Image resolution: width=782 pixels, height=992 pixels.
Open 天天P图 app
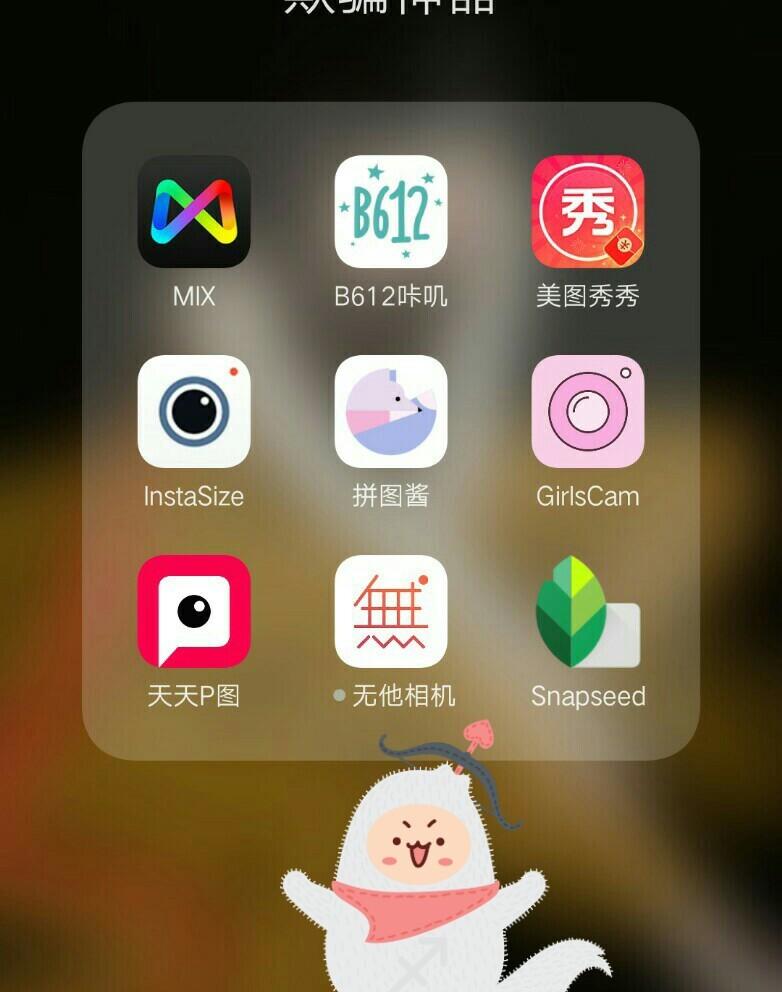(x=193, y=611)
